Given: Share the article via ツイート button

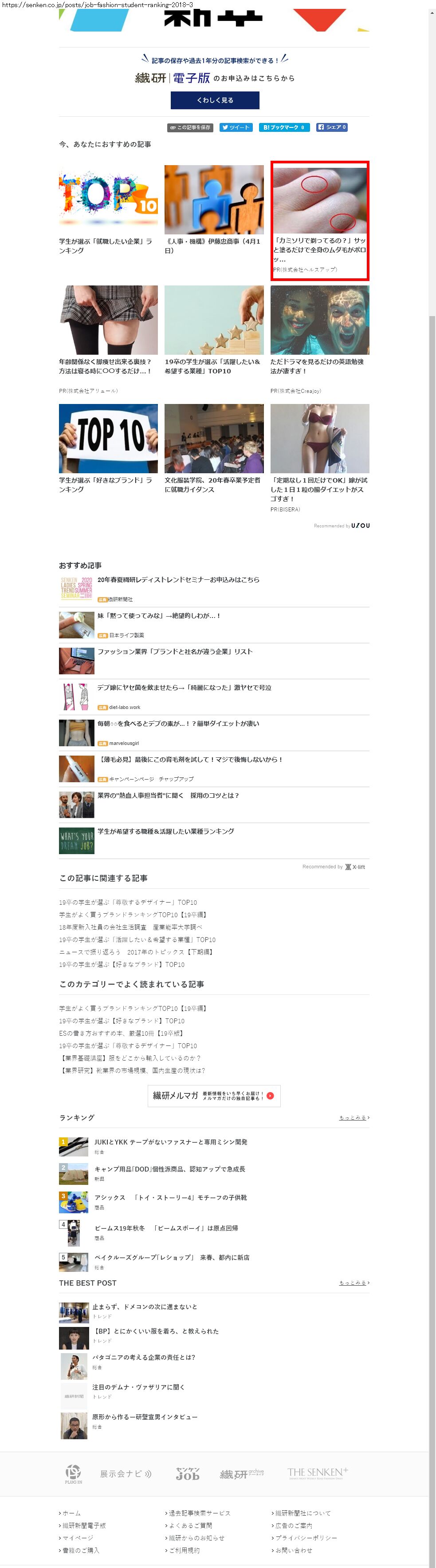Looking at the screenshot, I should click(236, 127).
